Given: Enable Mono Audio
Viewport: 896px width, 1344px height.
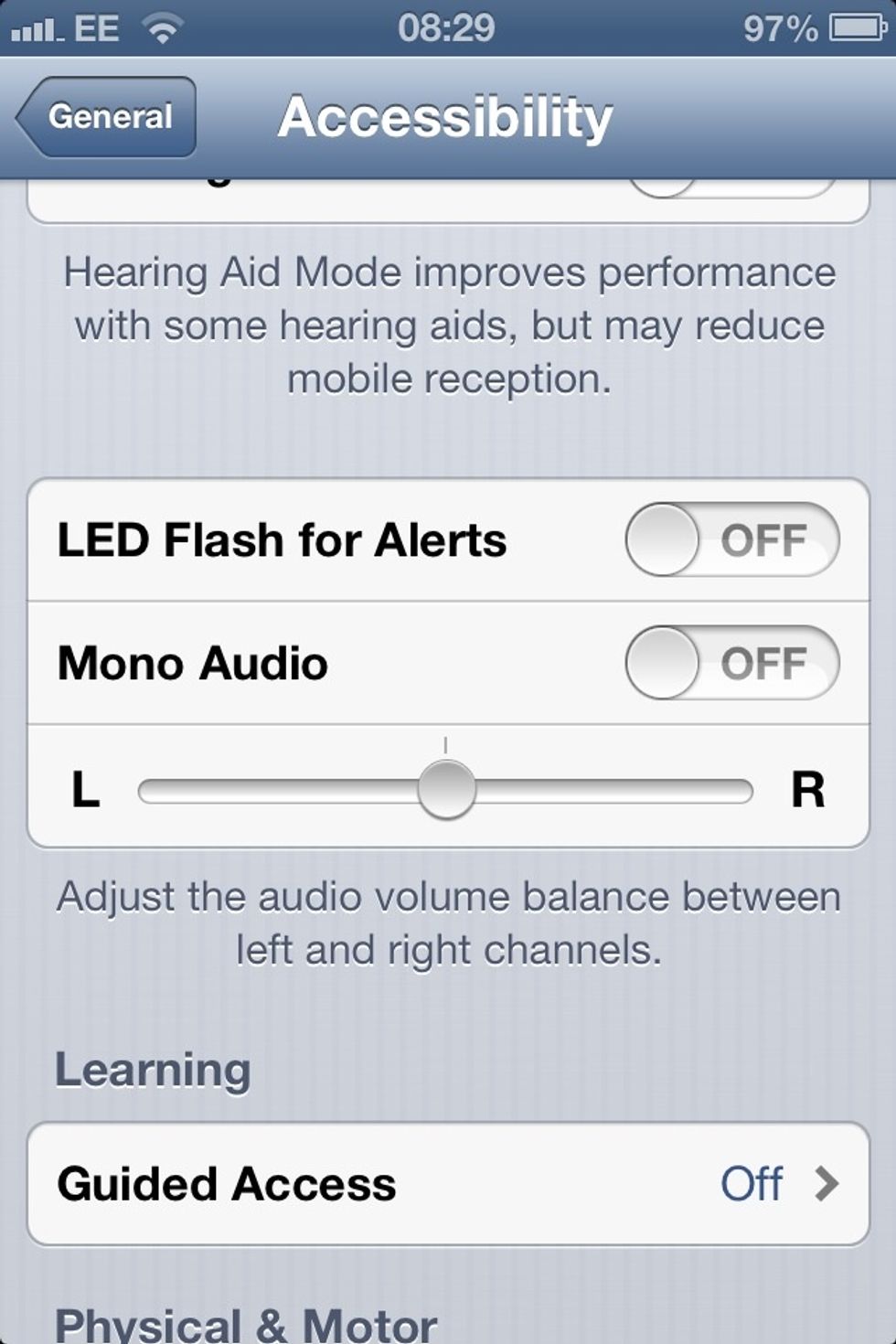Looking at the screenshot, I should (731, 664).
